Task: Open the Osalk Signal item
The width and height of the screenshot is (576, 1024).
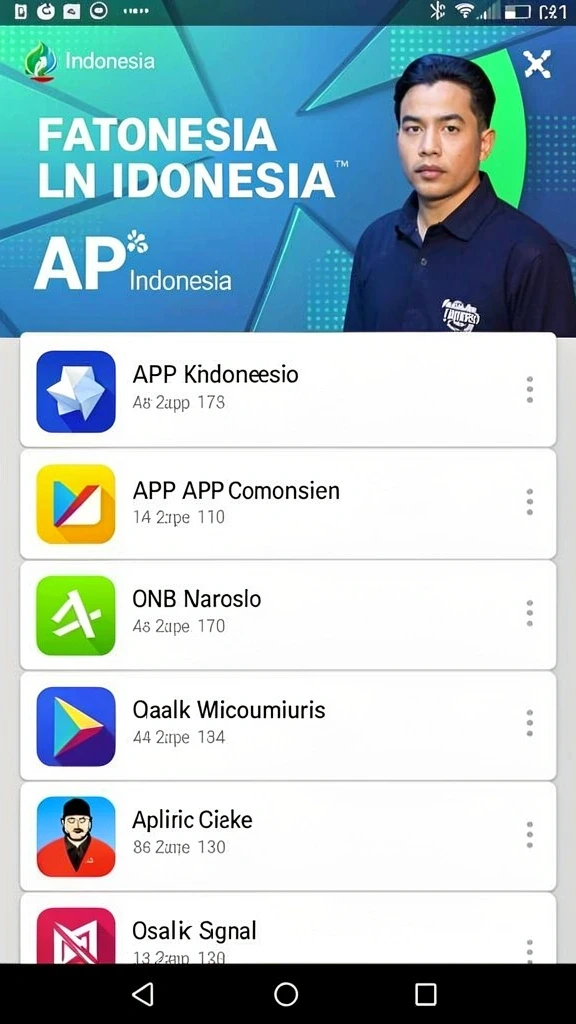Action: click(288, 928)
